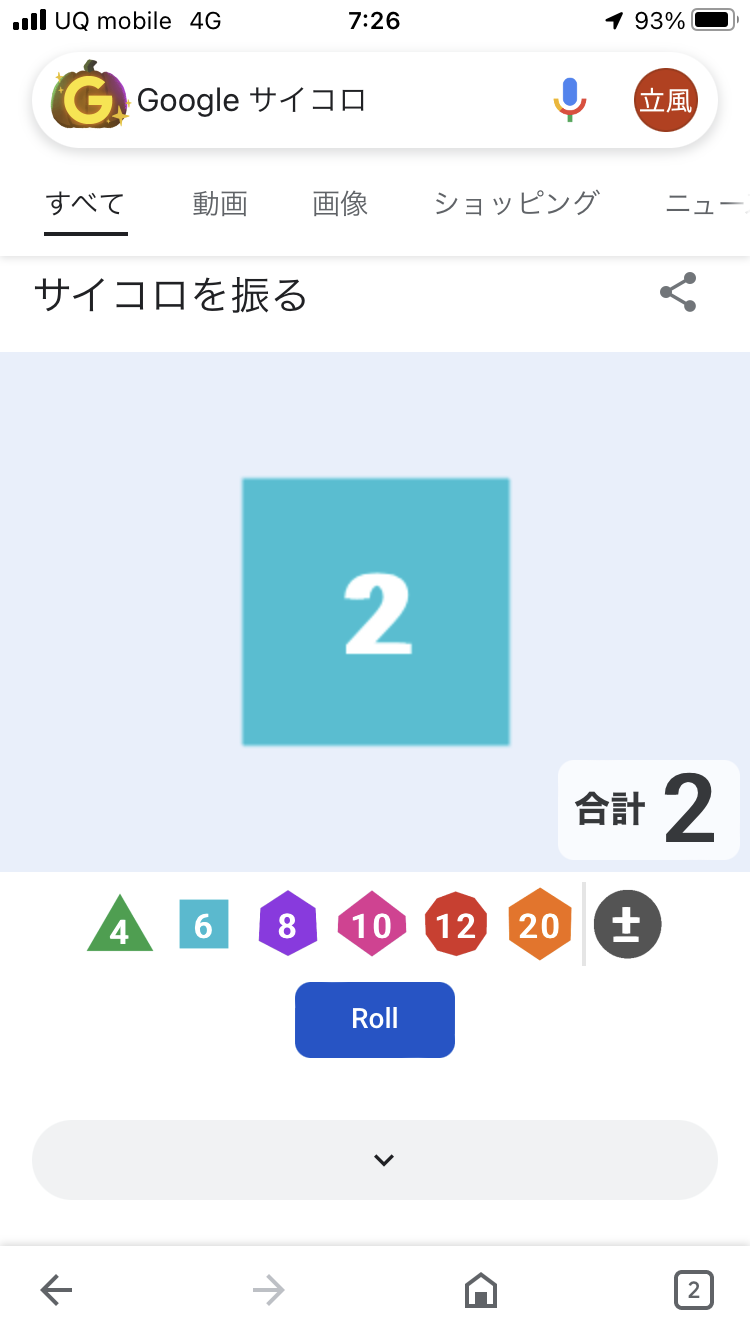Add a 10-sided die
750x1334 pixels.
[x=371, y=925]
